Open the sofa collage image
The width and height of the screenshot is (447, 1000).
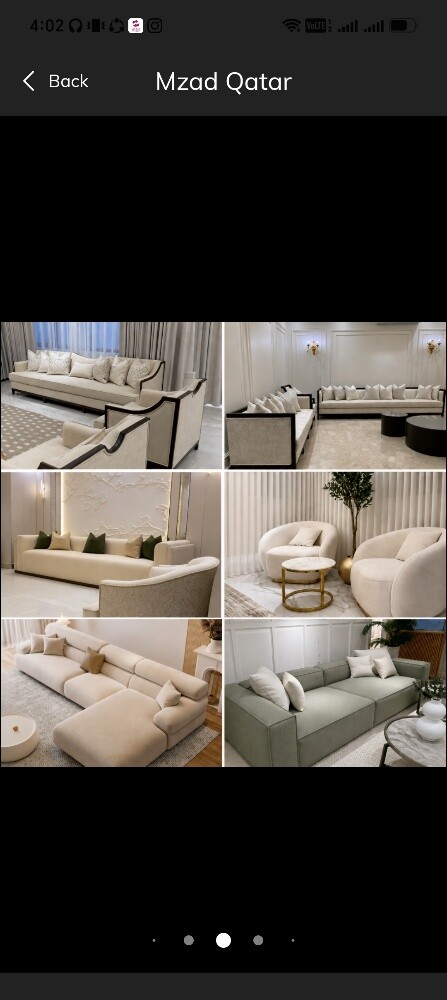pyautogui.click(x=223, y=544)
